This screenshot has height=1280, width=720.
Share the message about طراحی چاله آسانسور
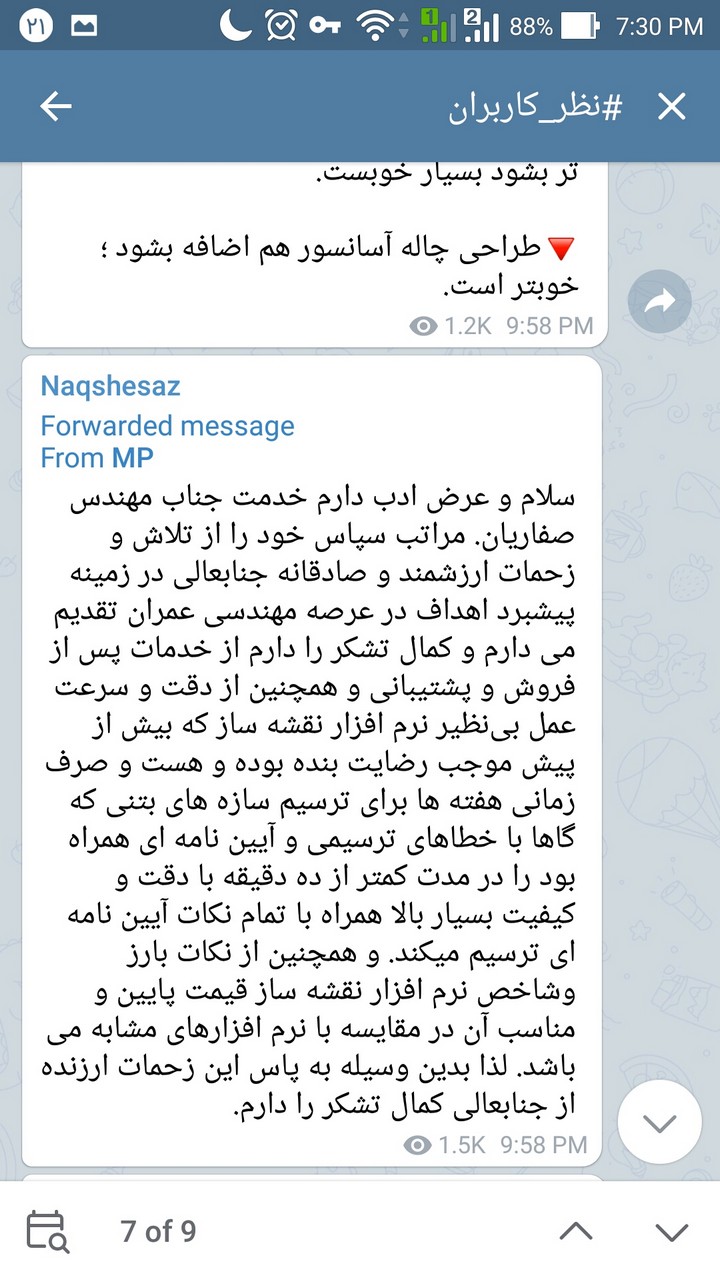660,302
